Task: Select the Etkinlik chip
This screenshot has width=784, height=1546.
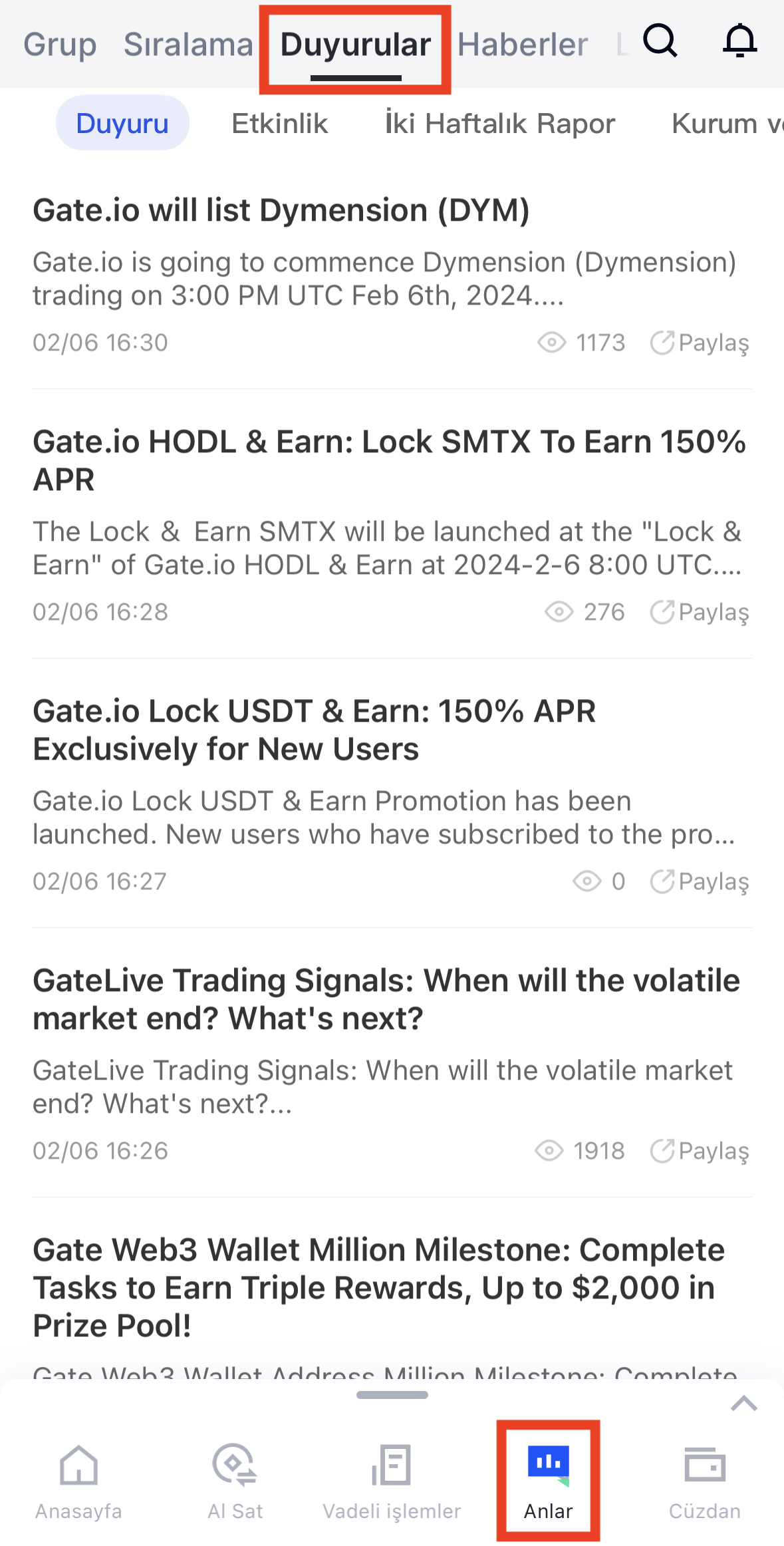Action: pyautogui.click(x=279, y=123)
